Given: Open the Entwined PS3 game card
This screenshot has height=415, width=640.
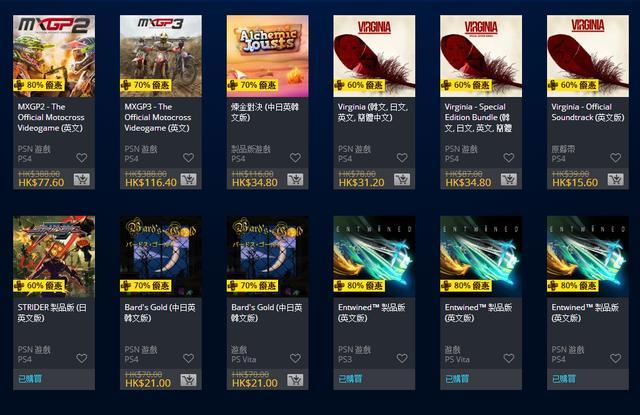Looking at the screenshot, I should pos(374,260).
